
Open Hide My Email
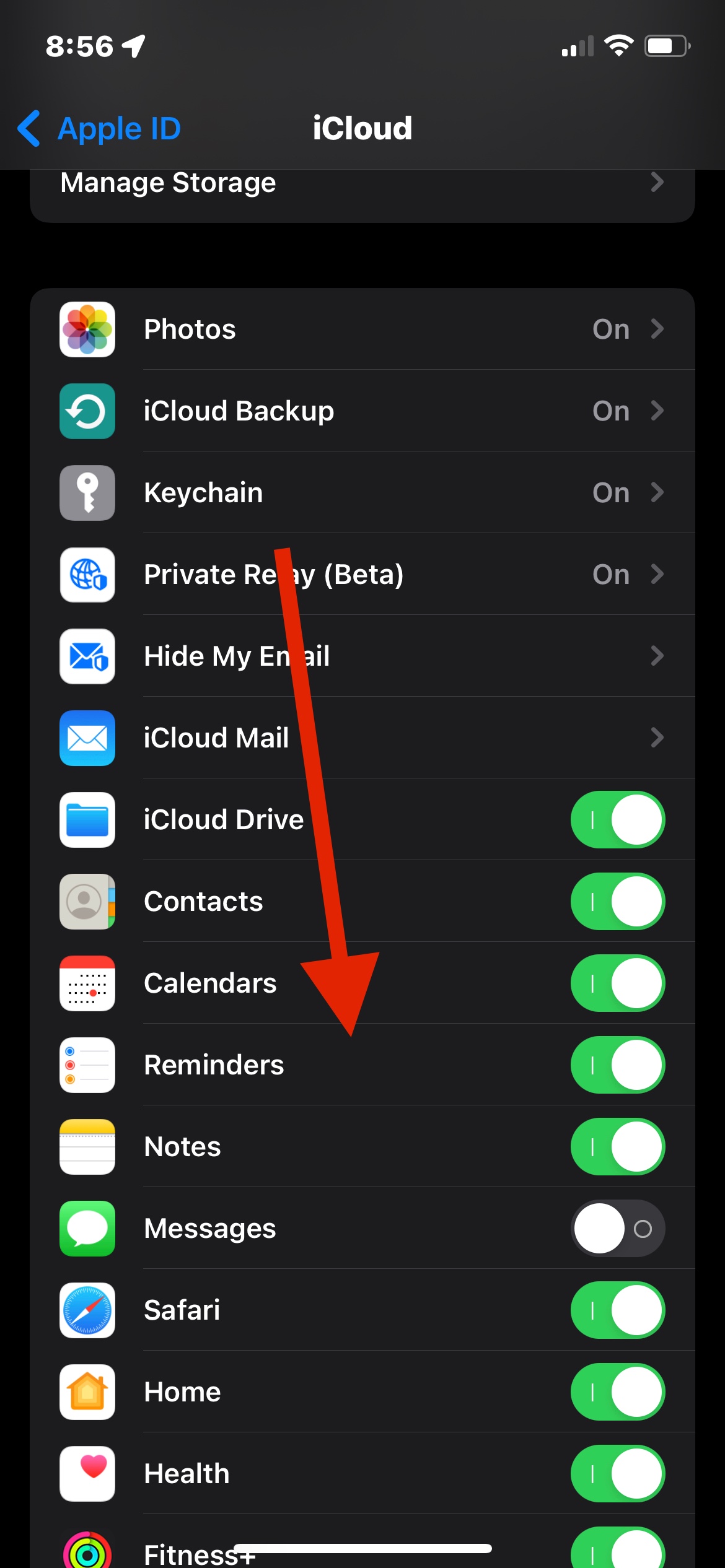362,656
